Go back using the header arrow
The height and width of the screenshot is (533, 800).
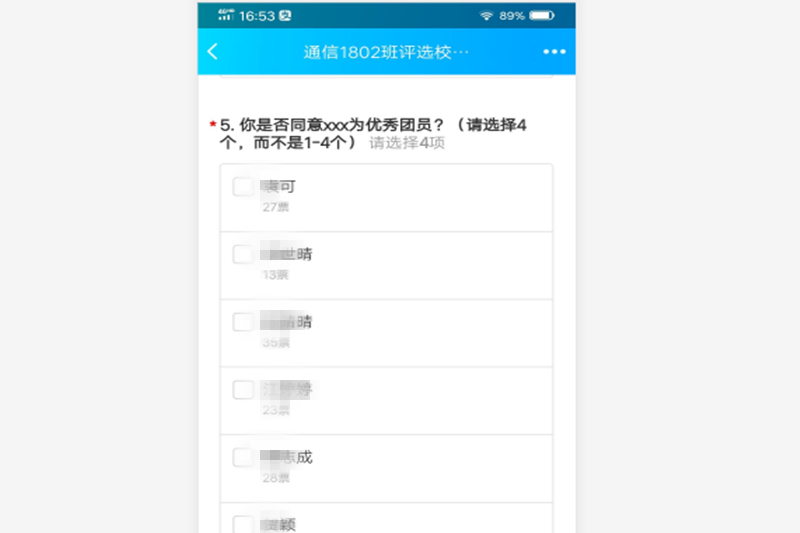(213, 52)
